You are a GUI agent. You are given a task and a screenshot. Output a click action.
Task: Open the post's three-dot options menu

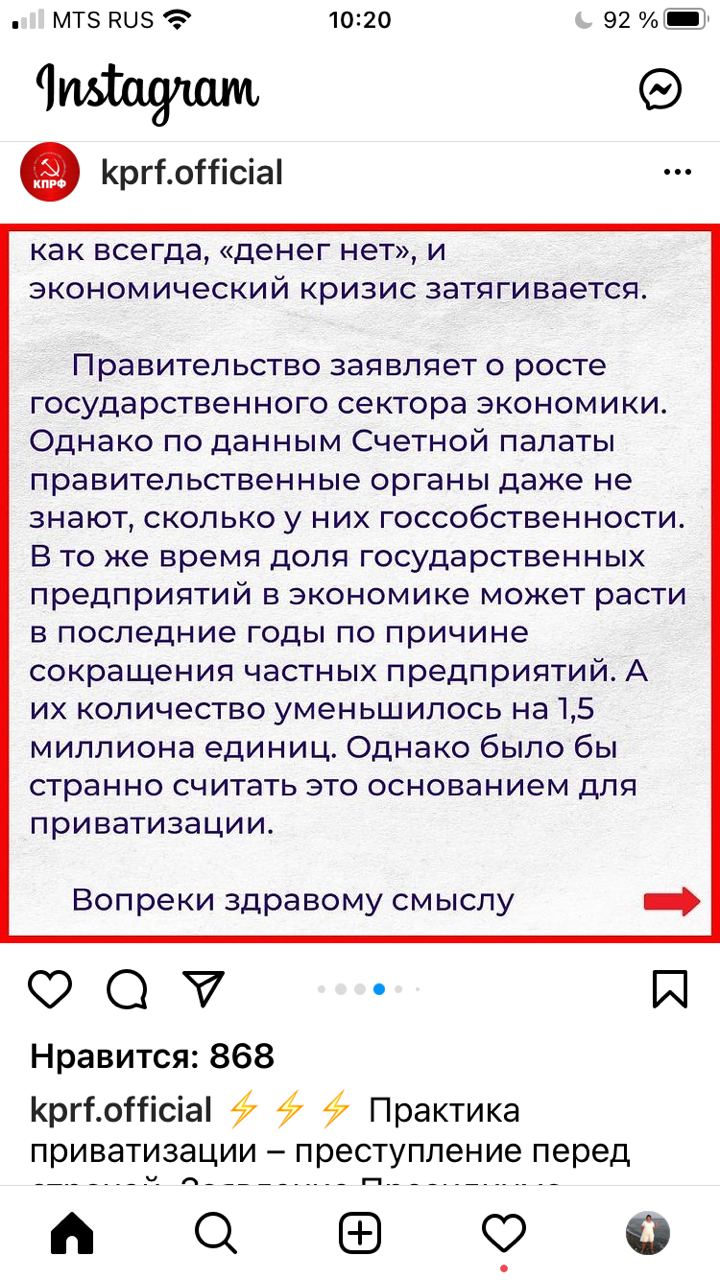click(677, 173)
